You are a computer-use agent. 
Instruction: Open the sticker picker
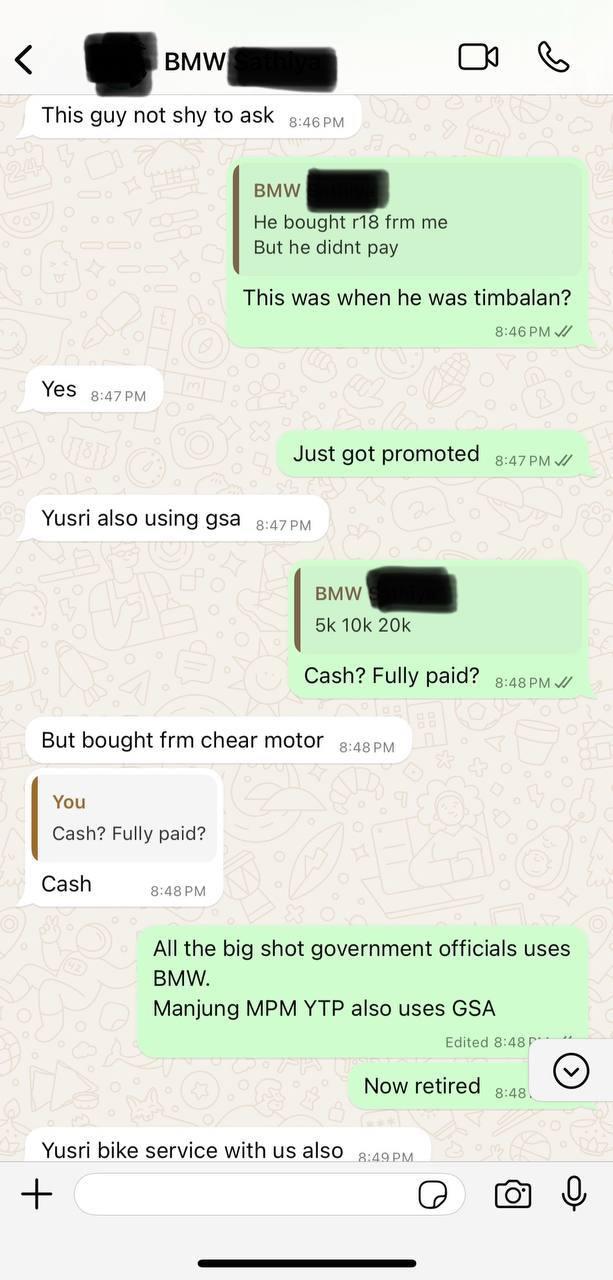pos(432,1194)
